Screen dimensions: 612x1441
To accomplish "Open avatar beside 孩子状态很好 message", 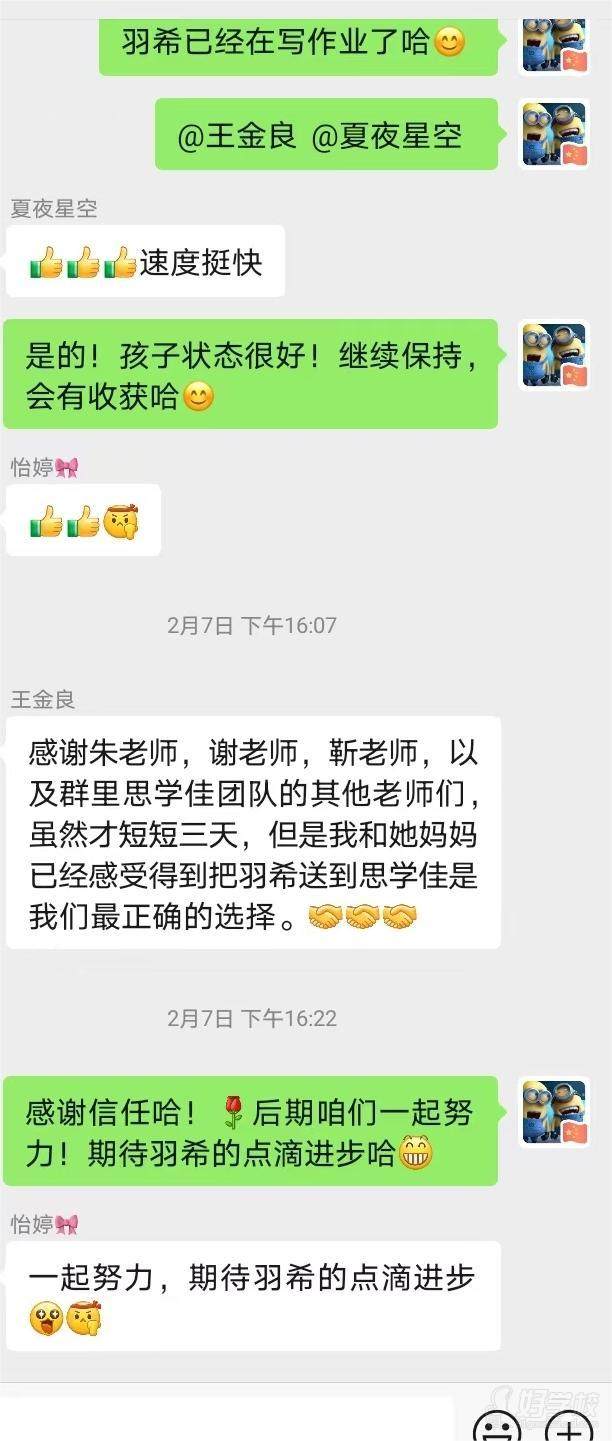I will click(554, 355).
